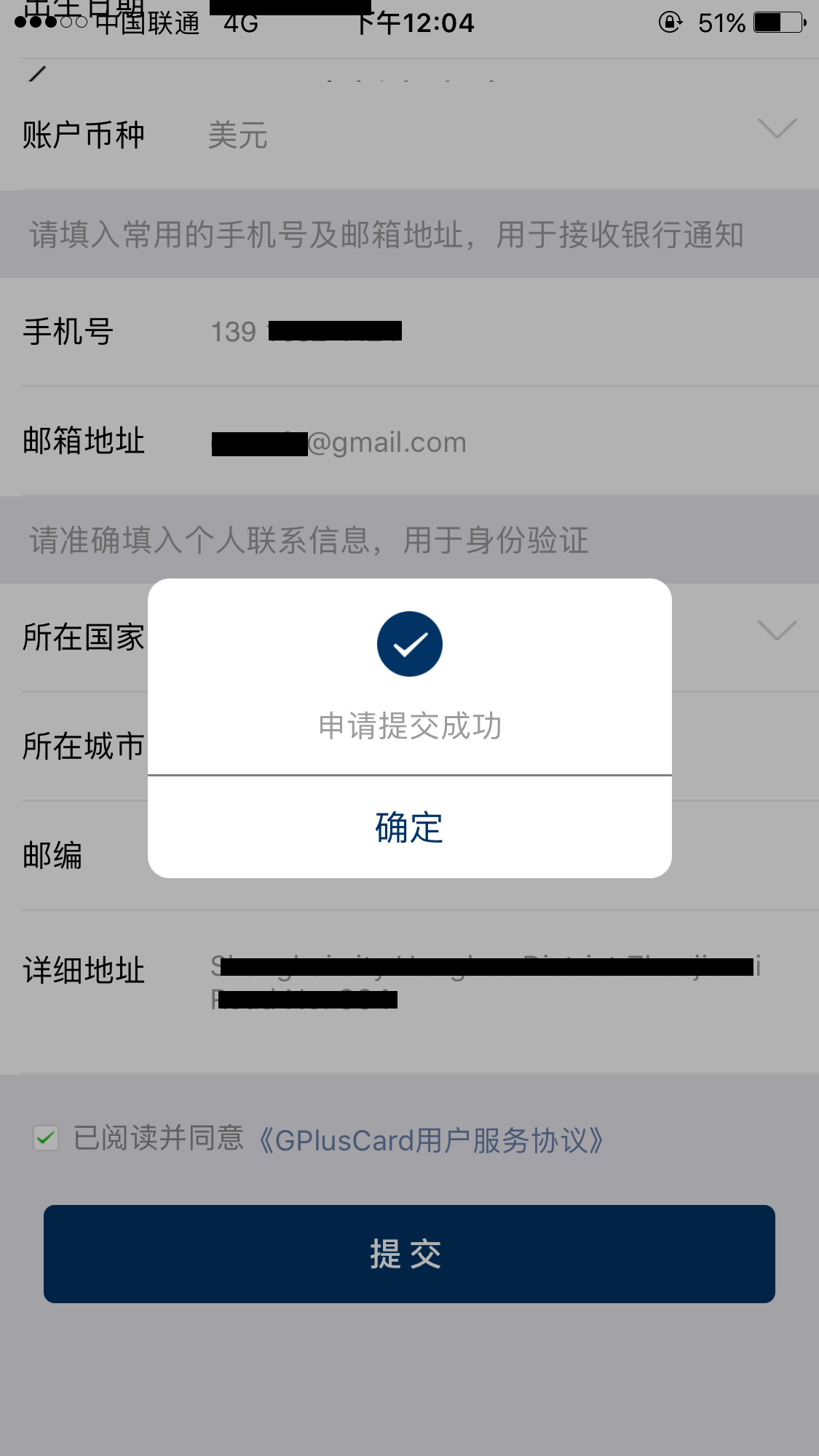Expand the 账户币种 currency dropdown
This screenshot has height=1456, width=819.
[777, 128]
